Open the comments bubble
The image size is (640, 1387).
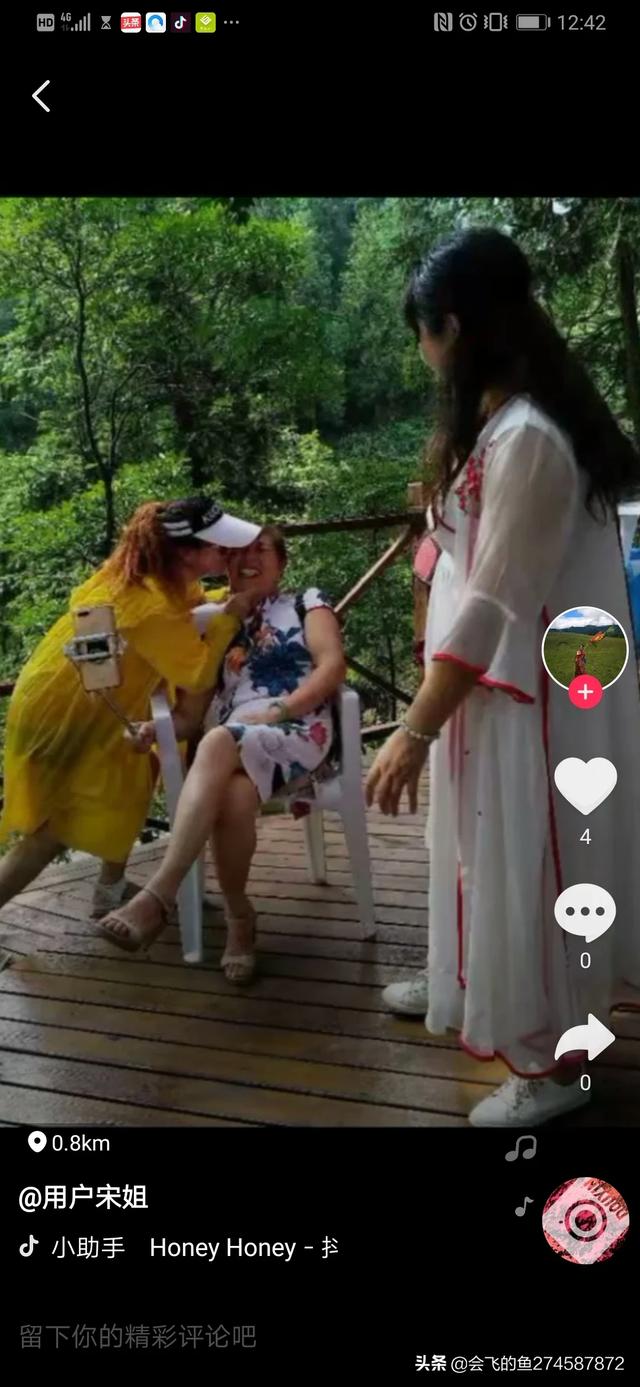click(585, 913)
